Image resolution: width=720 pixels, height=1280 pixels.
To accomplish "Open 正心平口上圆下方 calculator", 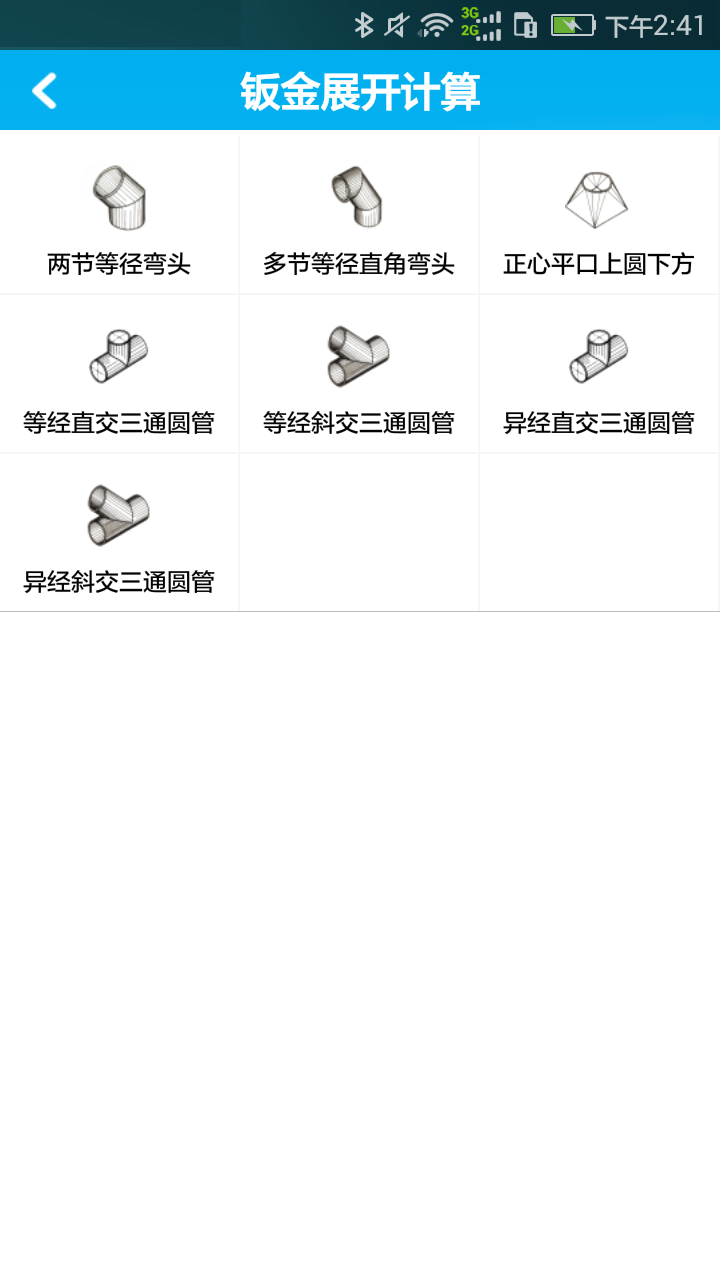I will (x=598, y=216).
